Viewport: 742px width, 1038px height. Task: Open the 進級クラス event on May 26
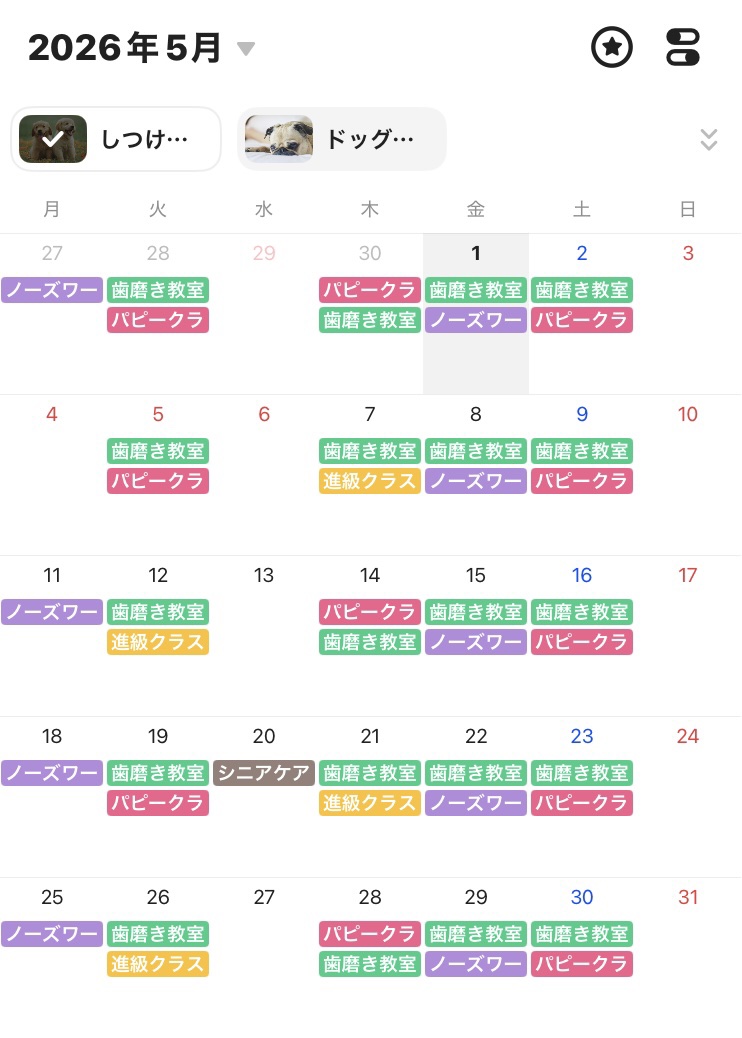[158, 965]
